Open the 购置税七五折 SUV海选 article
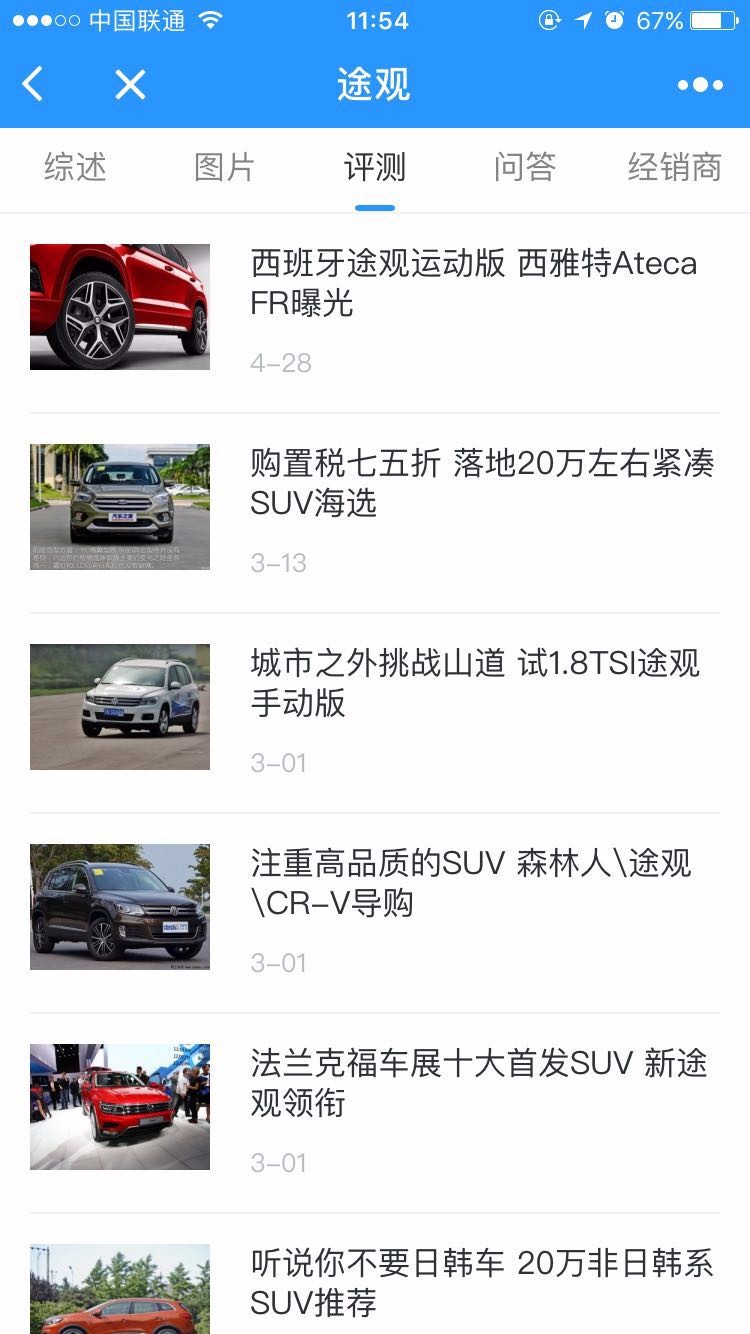This screenshot has height=1334, width=750. (x=375, y=513)
